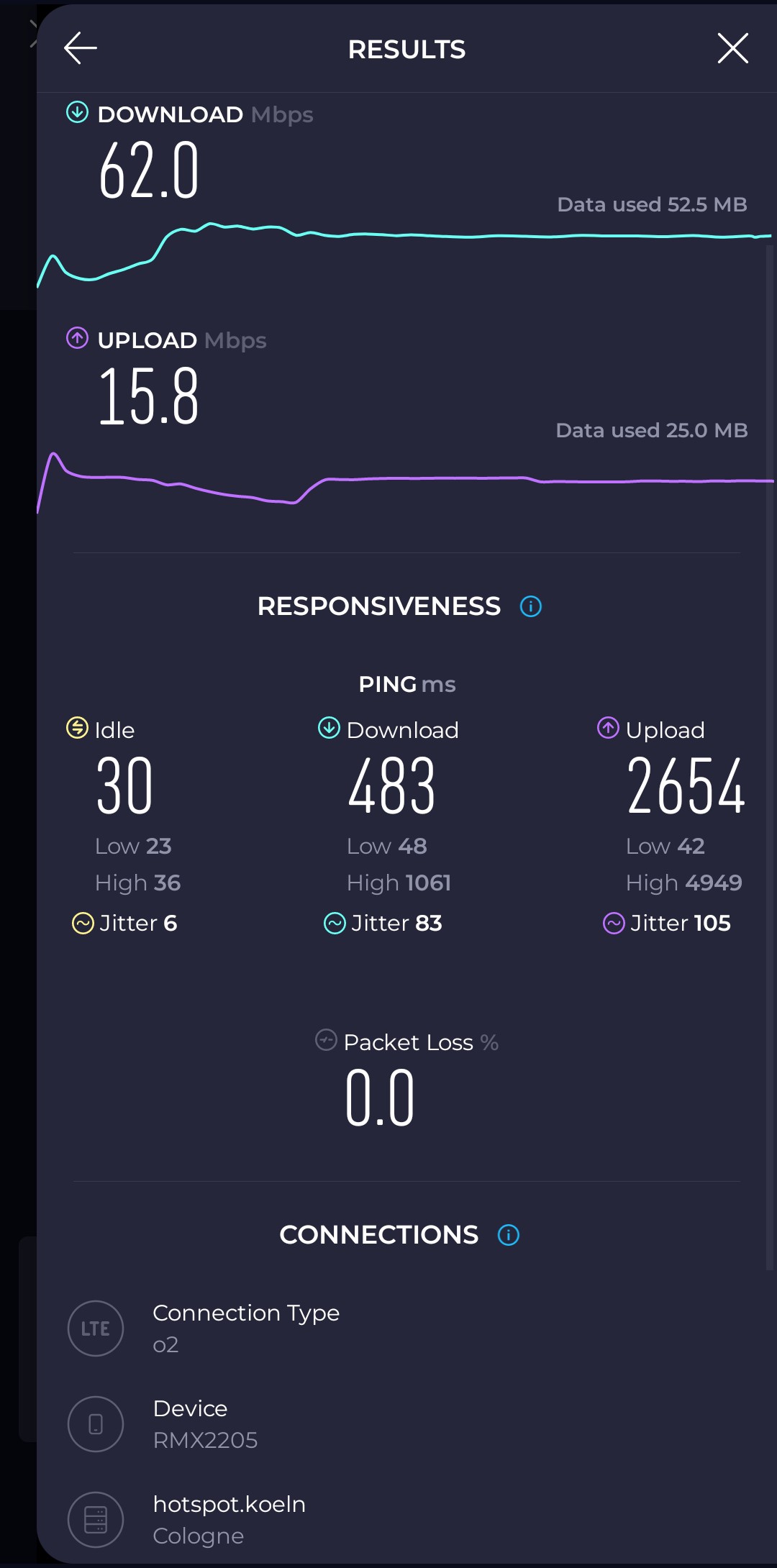The height and width of the screenshot is (1568, 777).
Task: Open the Connections info icon
Action: click(x=509, y=1235)
